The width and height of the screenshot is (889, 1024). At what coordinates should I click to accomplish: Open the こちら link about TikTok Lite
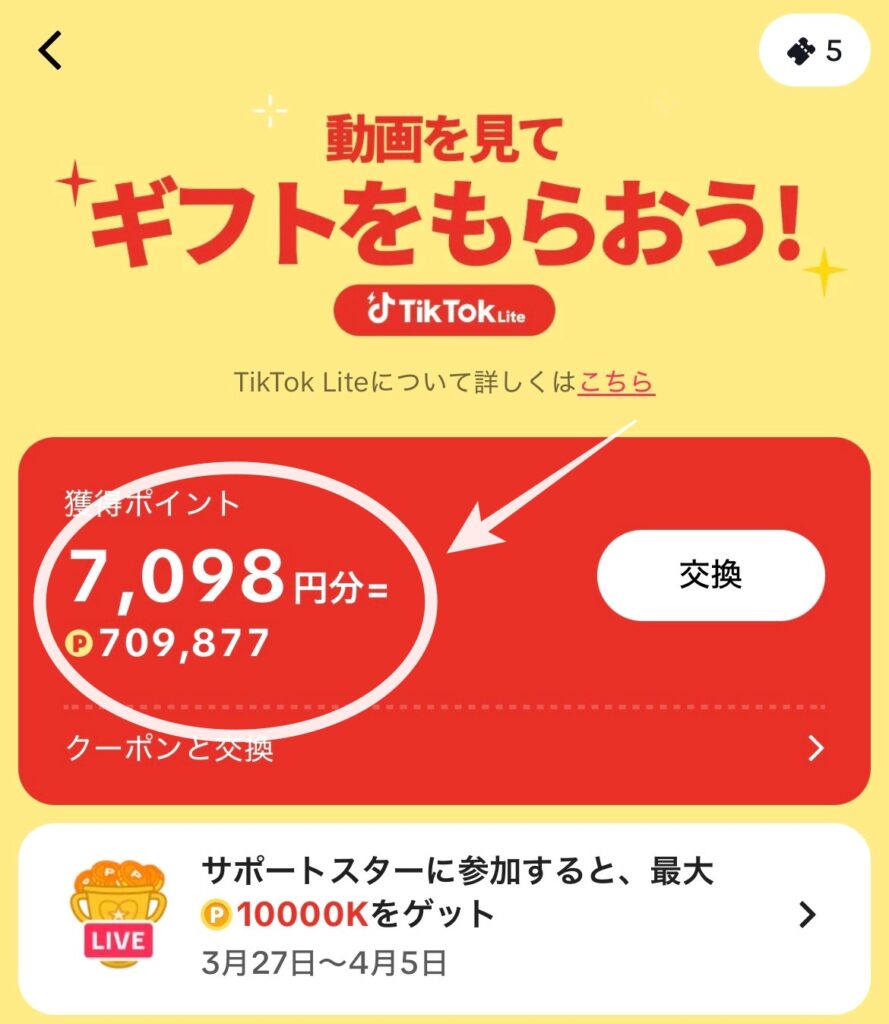616,382
